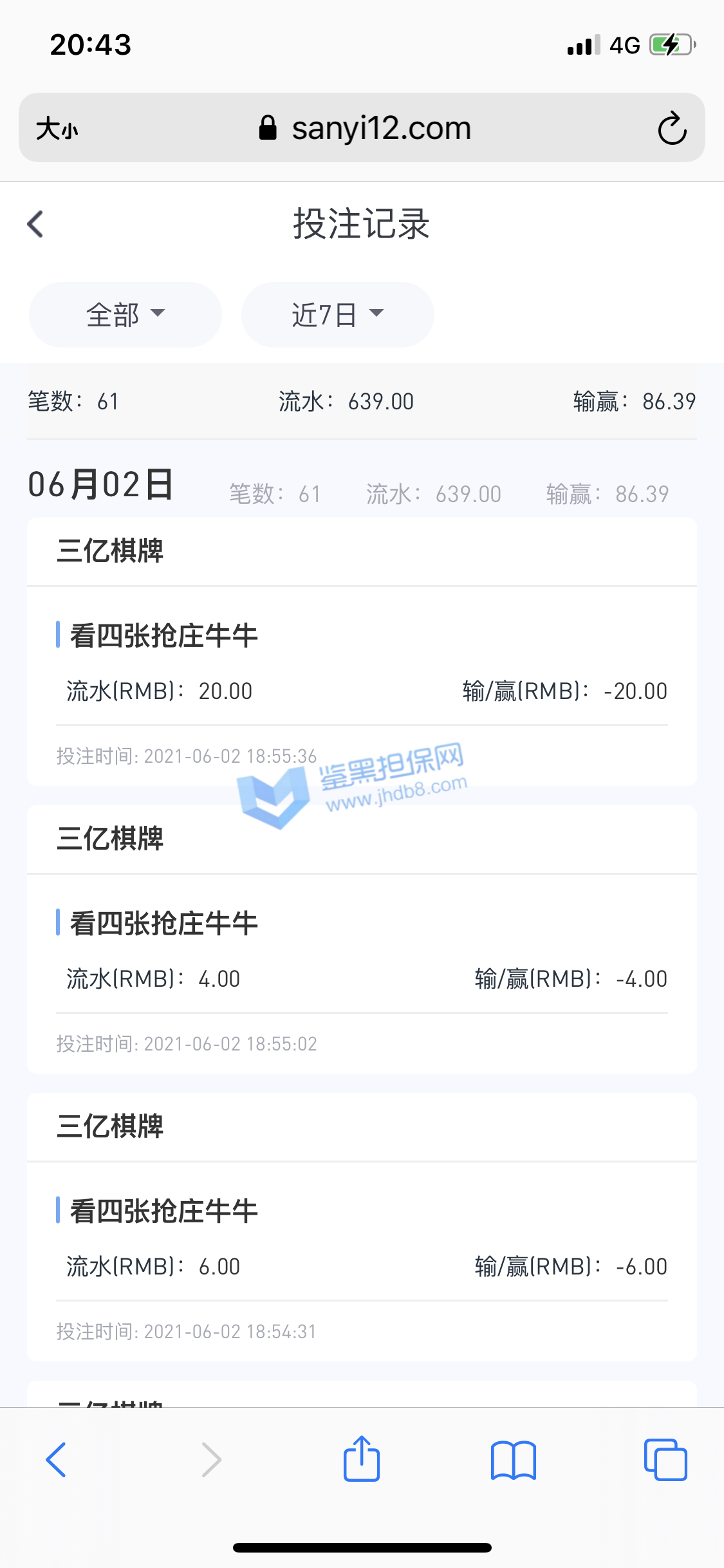Open the 全部 category dropdown
The width and height of the screenshot is (724, 1568).
125,315
